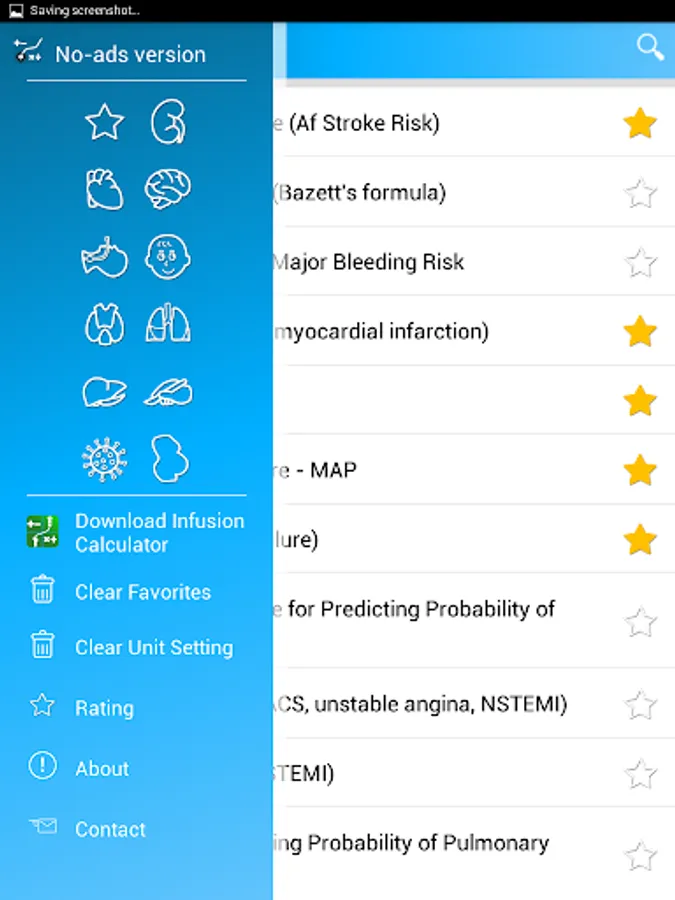The width and height of the screenshot is (675, 900).
Task: Select the lungs category icon
Action: pyautogui.click(x=168, y=324)
